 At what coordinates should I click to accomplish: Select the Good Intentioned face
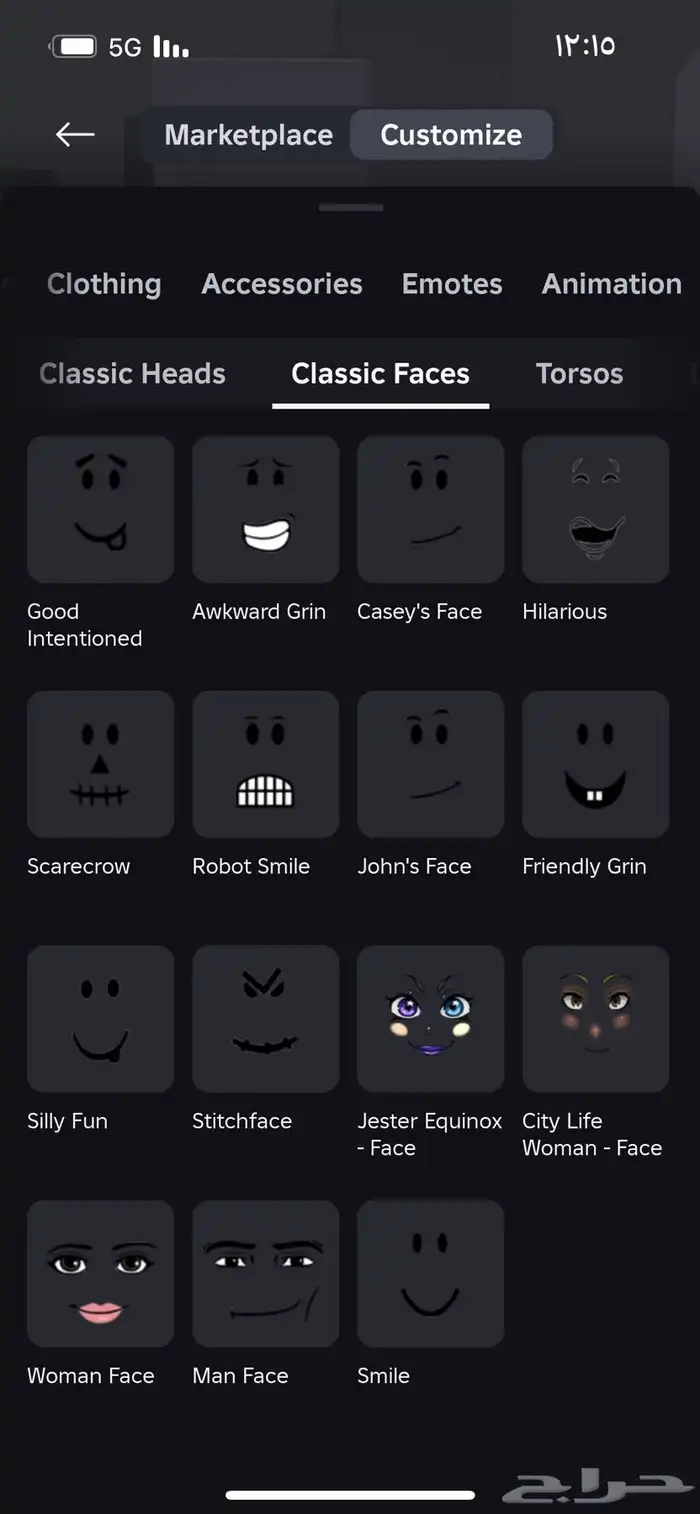pyautogui.click(x=100, y=509)
